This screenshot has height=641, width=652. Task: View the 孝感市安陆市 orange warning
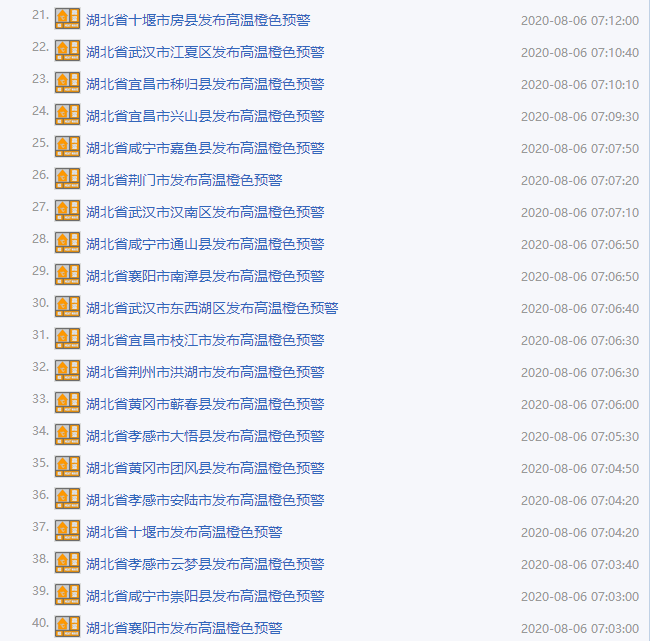(x=205, y=500)
